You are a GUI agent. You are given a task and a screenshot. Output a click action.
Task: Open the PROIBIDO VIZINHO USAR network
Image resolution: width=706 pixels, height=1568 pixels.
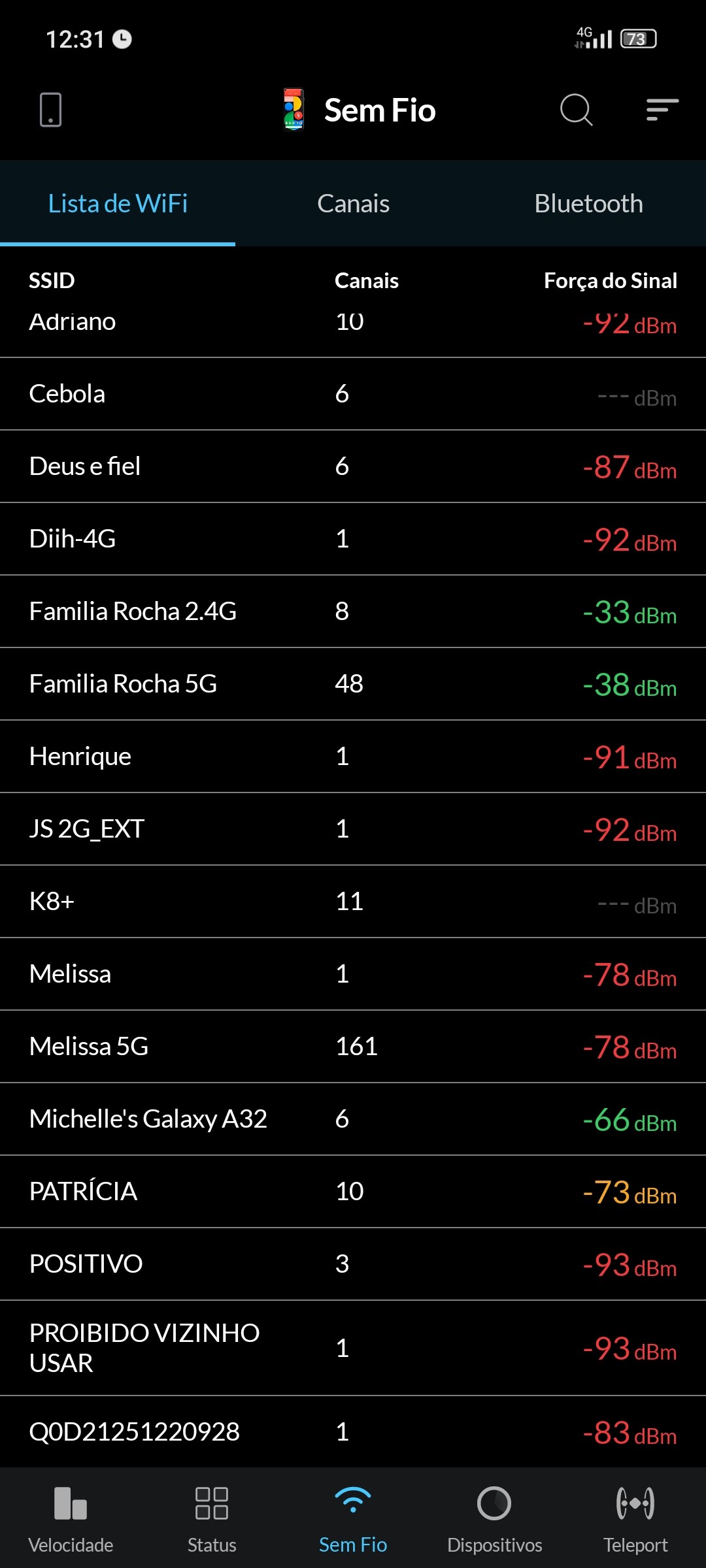click(353, 1348)
